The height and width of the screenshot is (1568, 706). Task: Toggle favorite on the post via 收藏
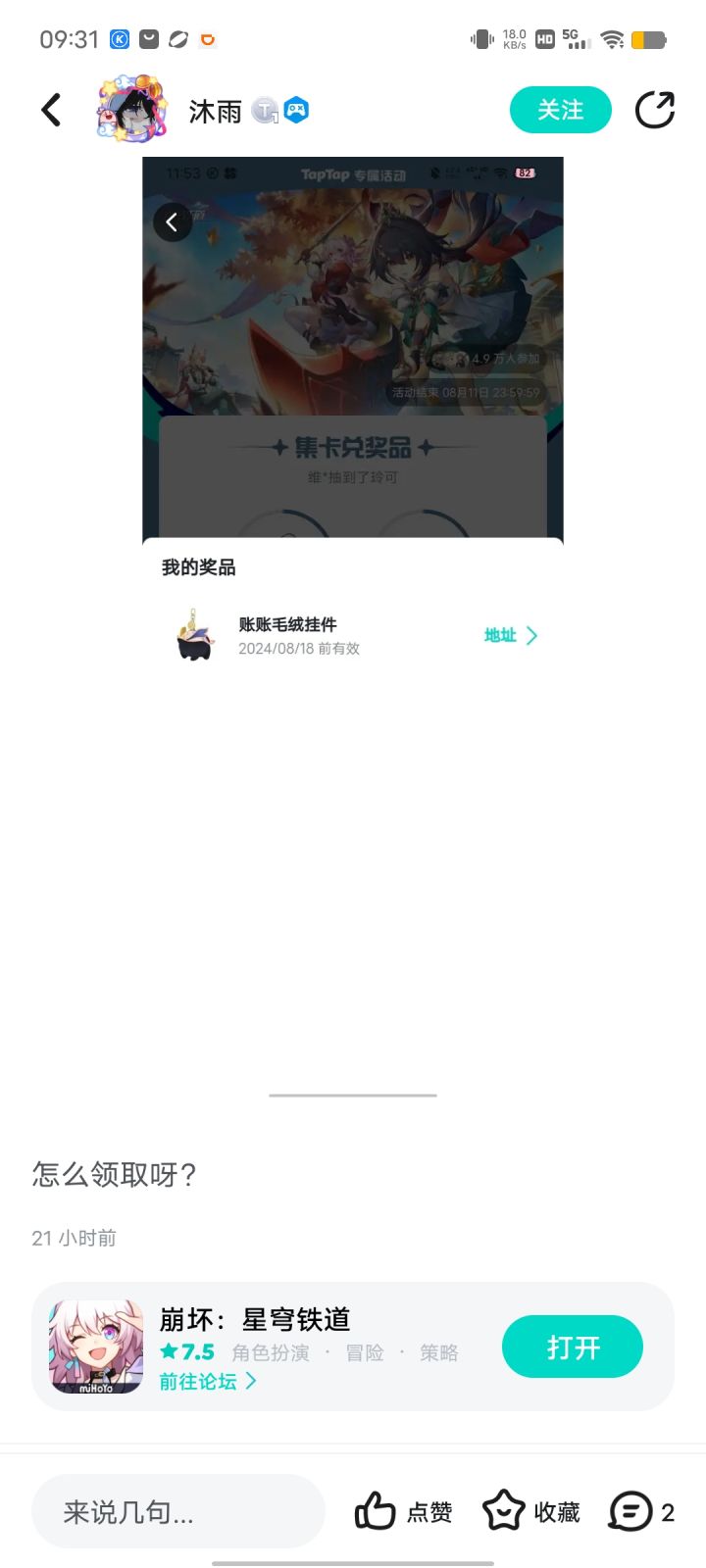(555, 1512)
